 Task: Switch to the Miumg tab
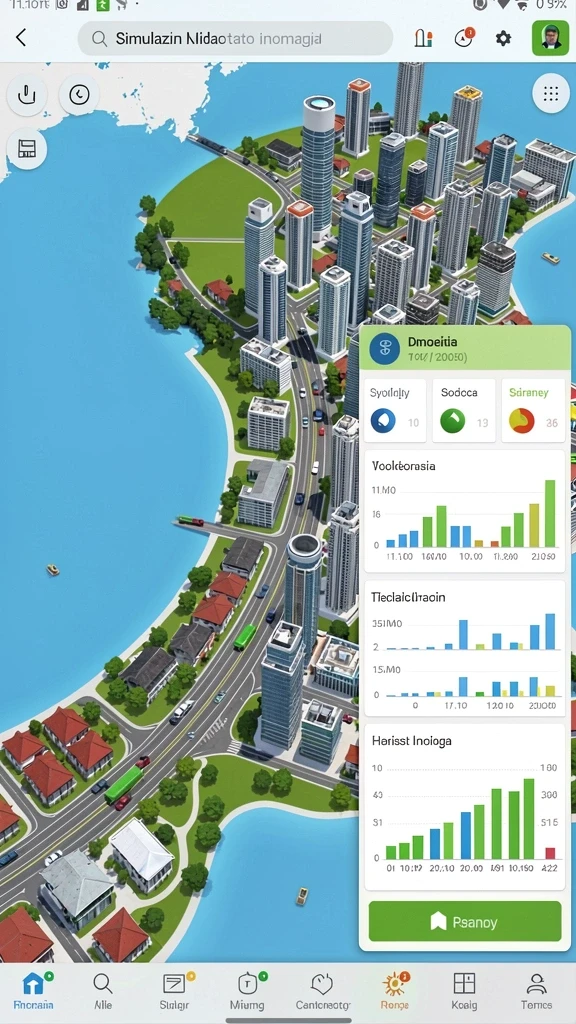tap(248, 991)
